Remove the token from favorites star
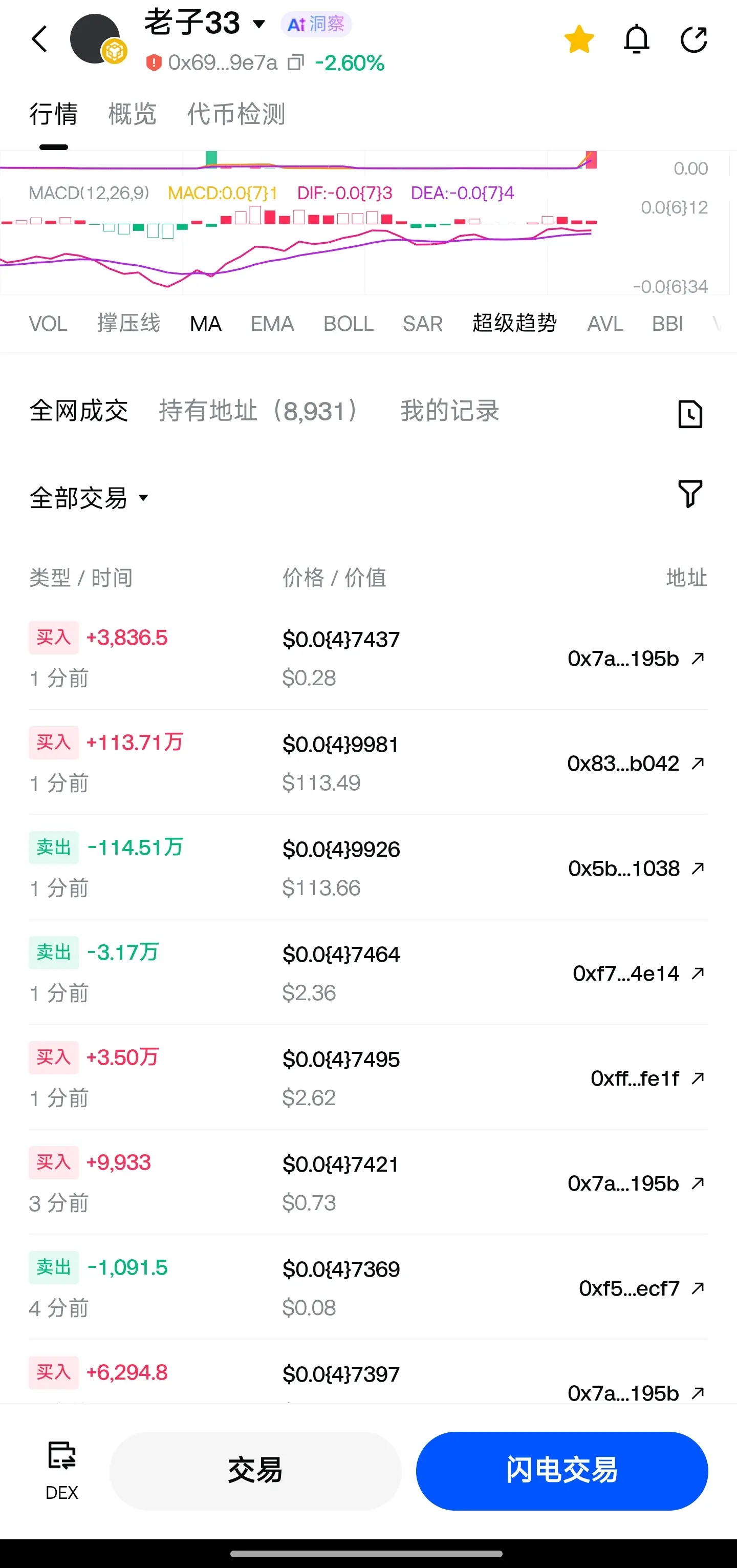This screenshot has width=737, height=1568. pos(579,39)
